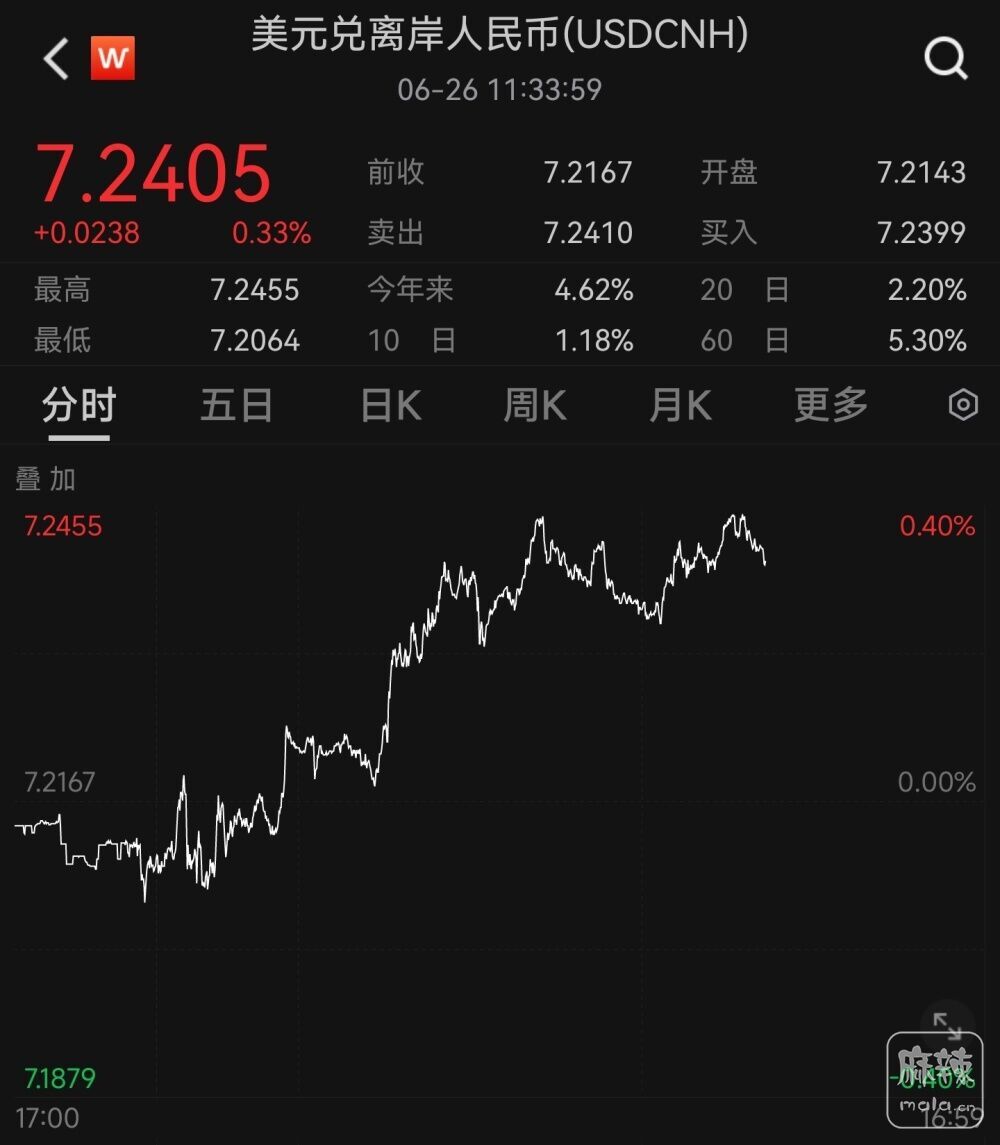1000x1145 pixels.
Task: Tap 叠加 to overlay a comparison
Action: point(46,479)
